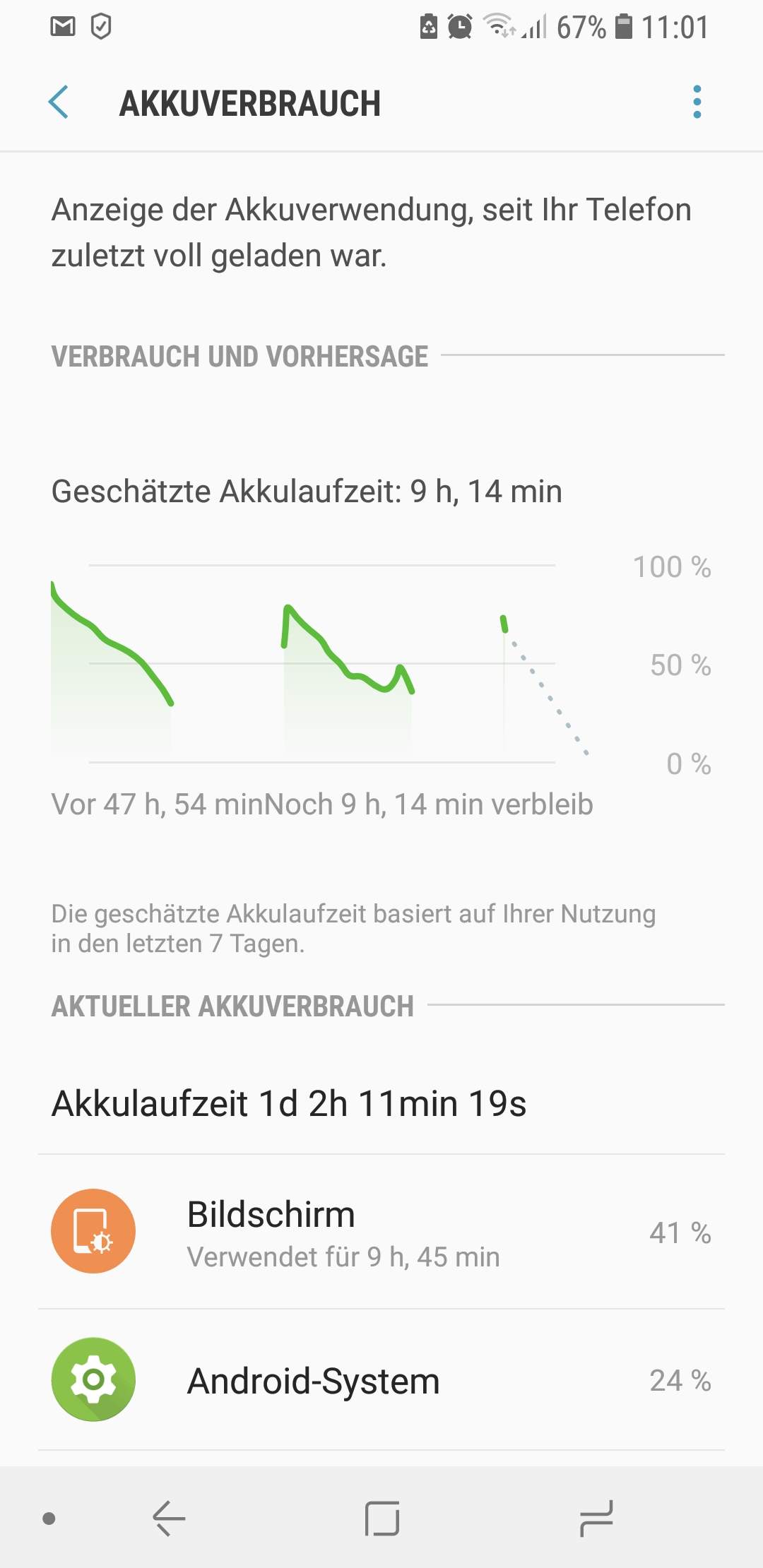Click the Gmail notification icon

coord(62,25)
